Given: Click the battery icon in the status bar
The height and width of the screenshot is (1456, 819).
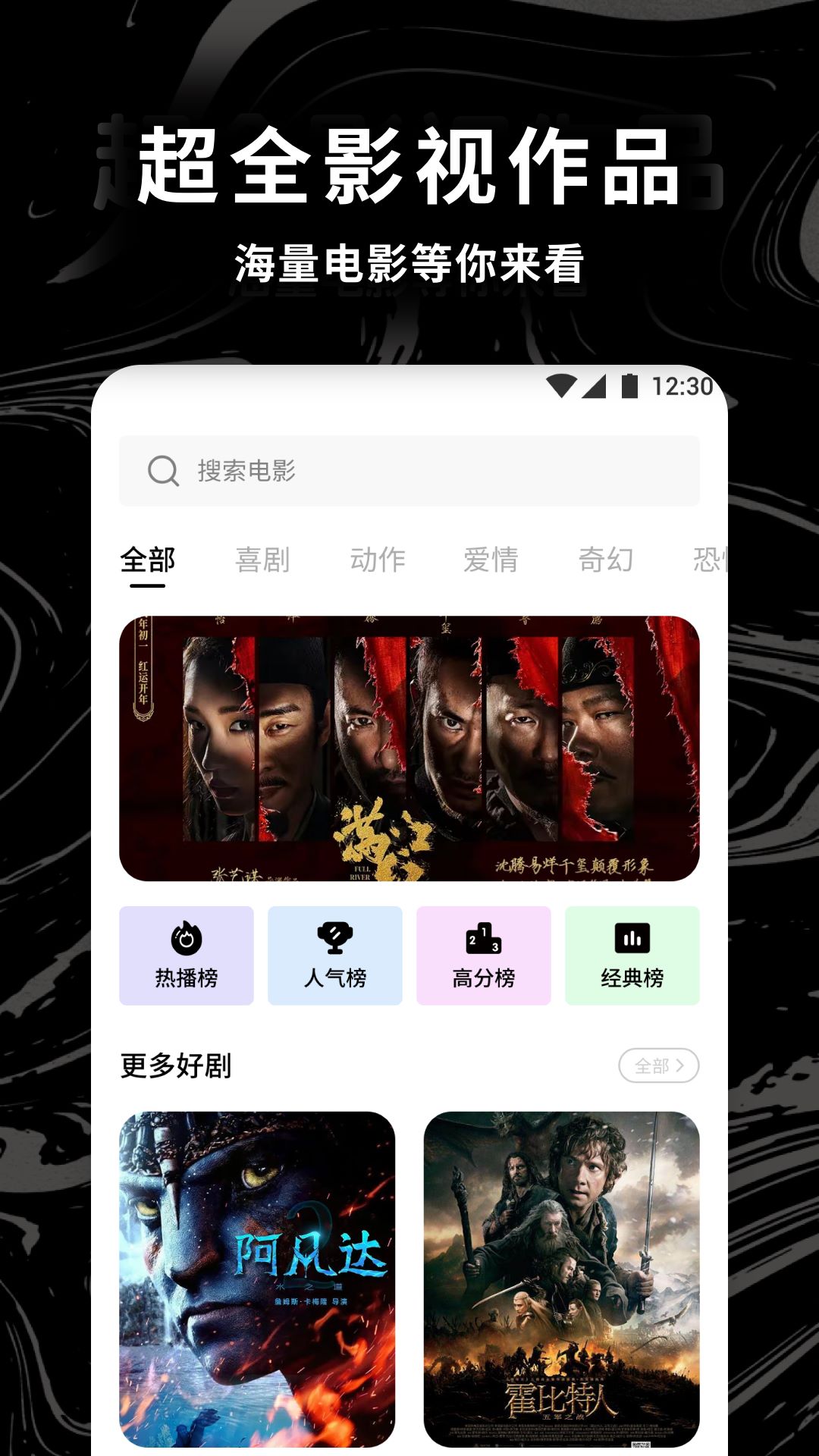Looking at the screenshot, I should pos(628,386).
